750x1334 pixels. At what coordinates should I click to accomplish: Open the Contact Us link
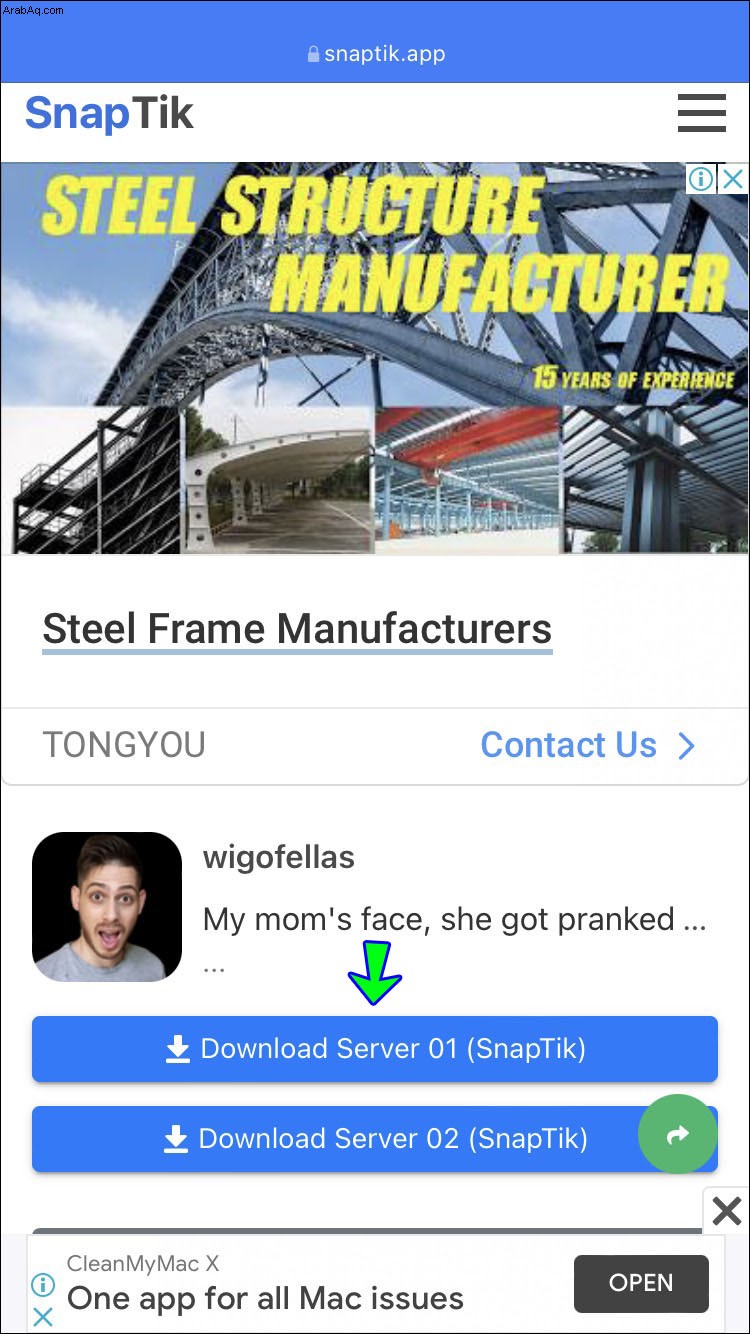[587, 745]
